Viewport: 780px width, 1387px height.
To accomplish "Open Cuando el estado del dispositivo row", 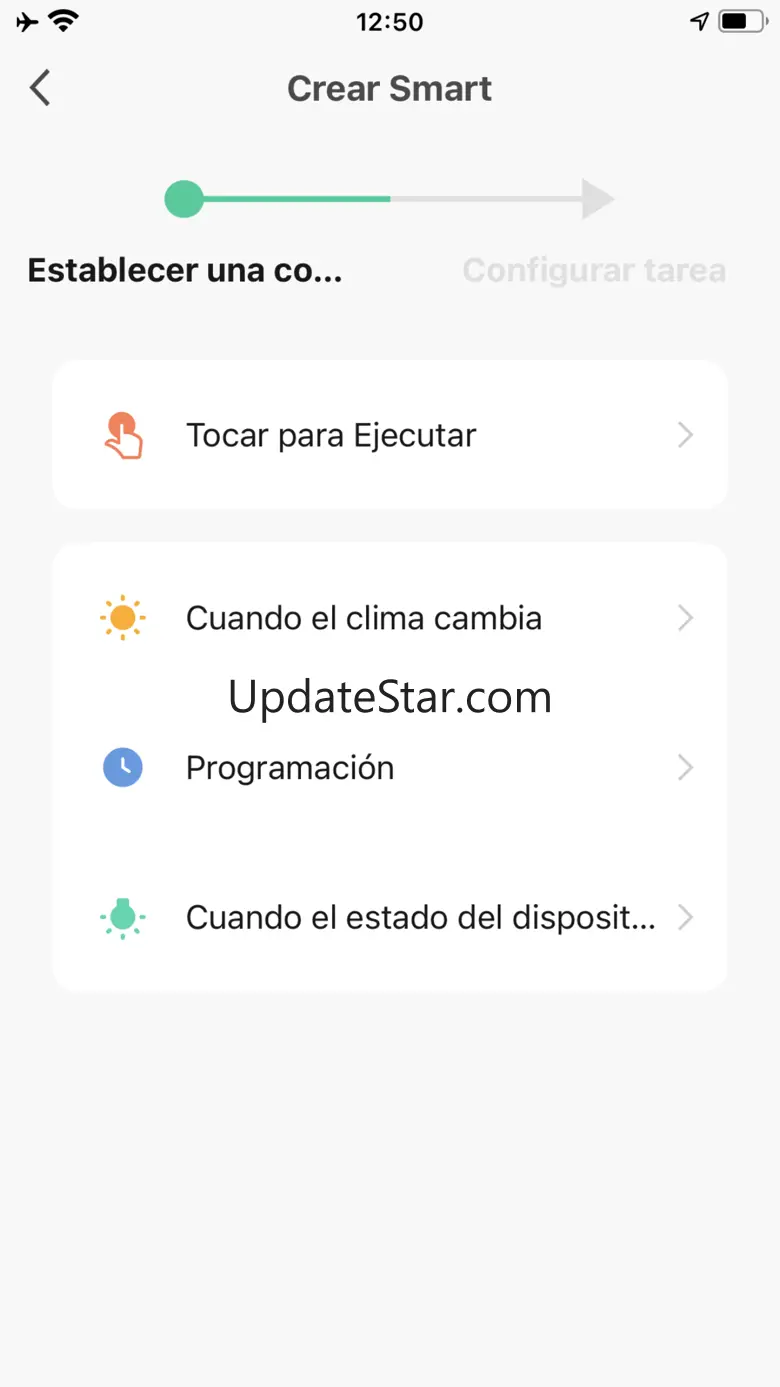I will pos(390,917).
